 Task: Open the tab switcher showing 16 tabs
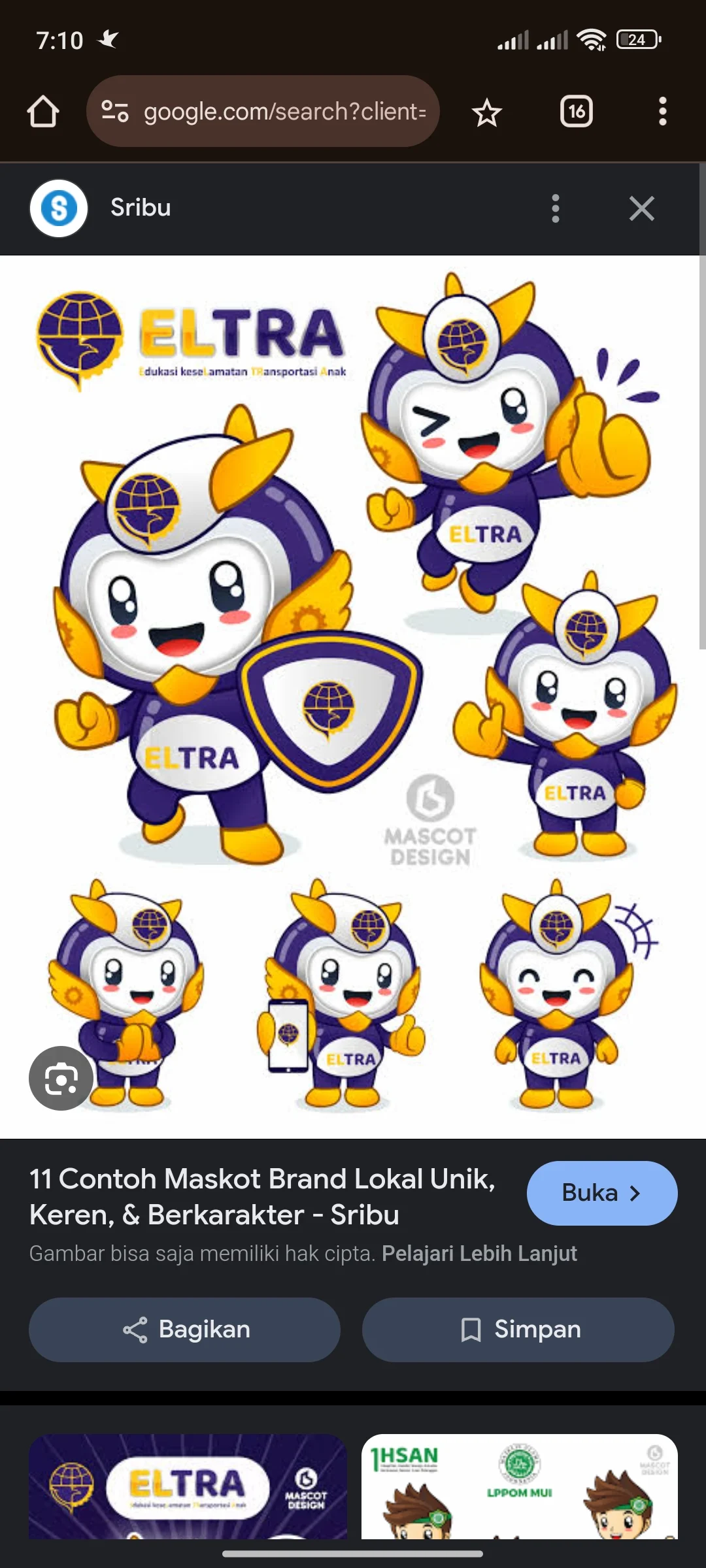(x=576, y=112)
